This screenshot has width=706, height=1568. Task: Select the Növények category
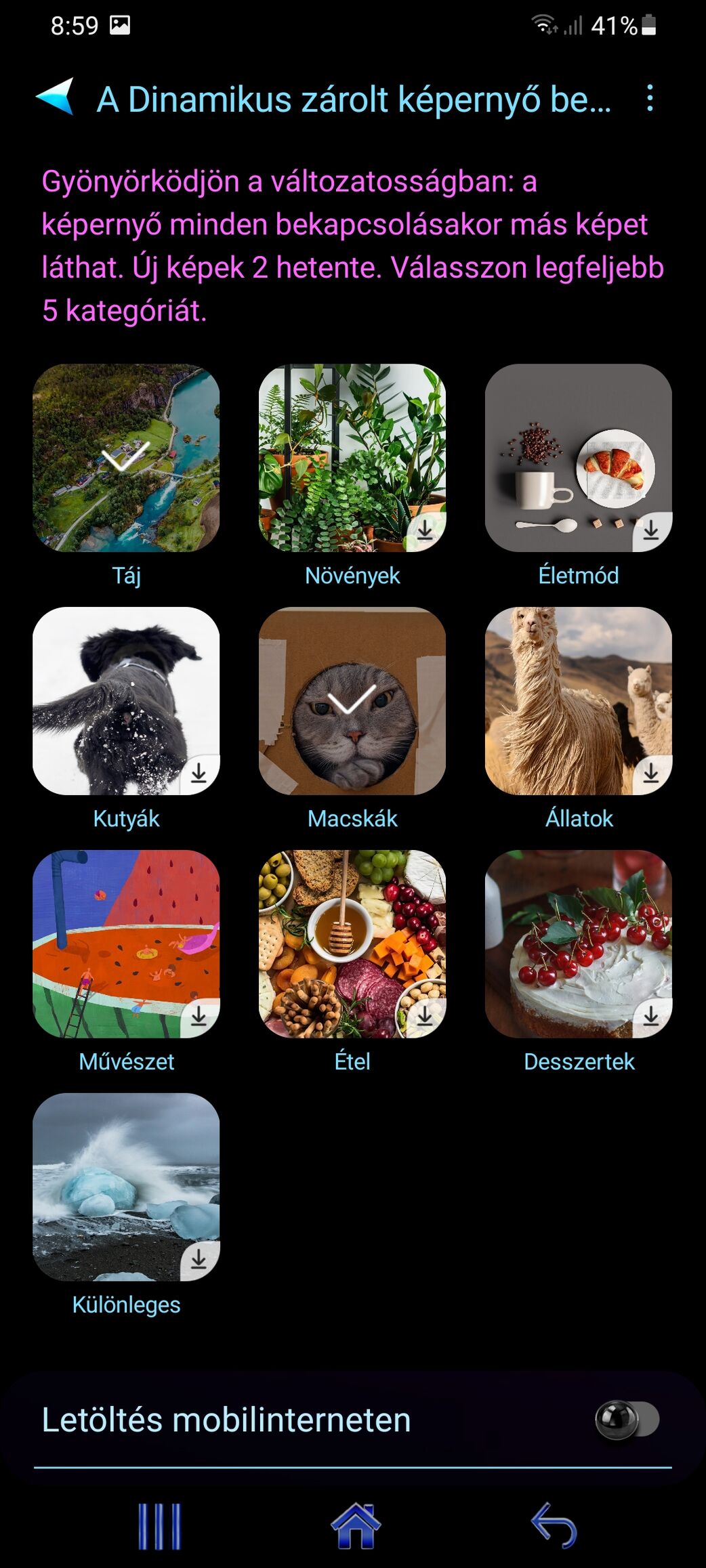point(352,458)
